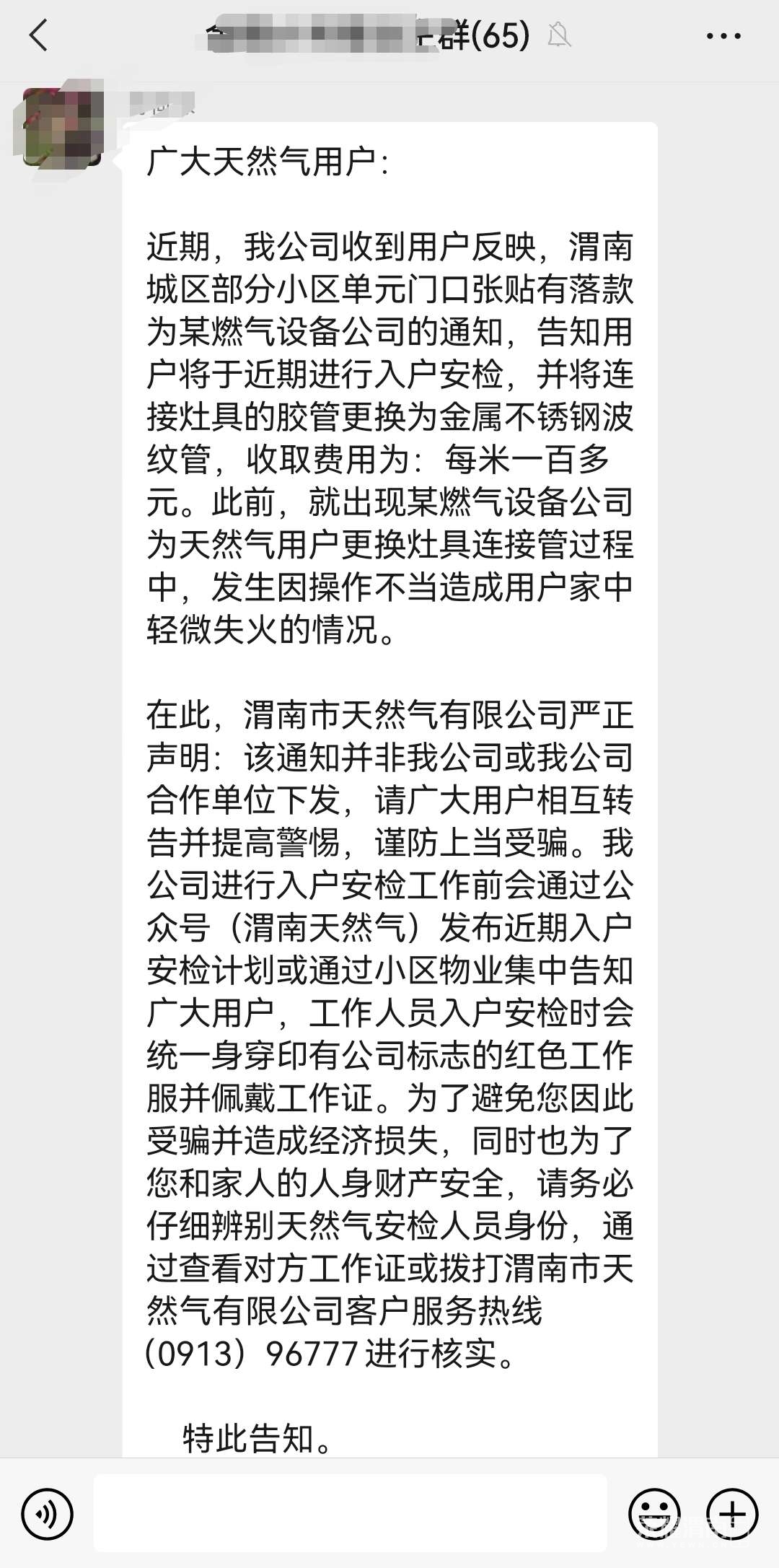View the sender's profile avatar
Viewport: 779px width, 1568px height.
point(63,128)
